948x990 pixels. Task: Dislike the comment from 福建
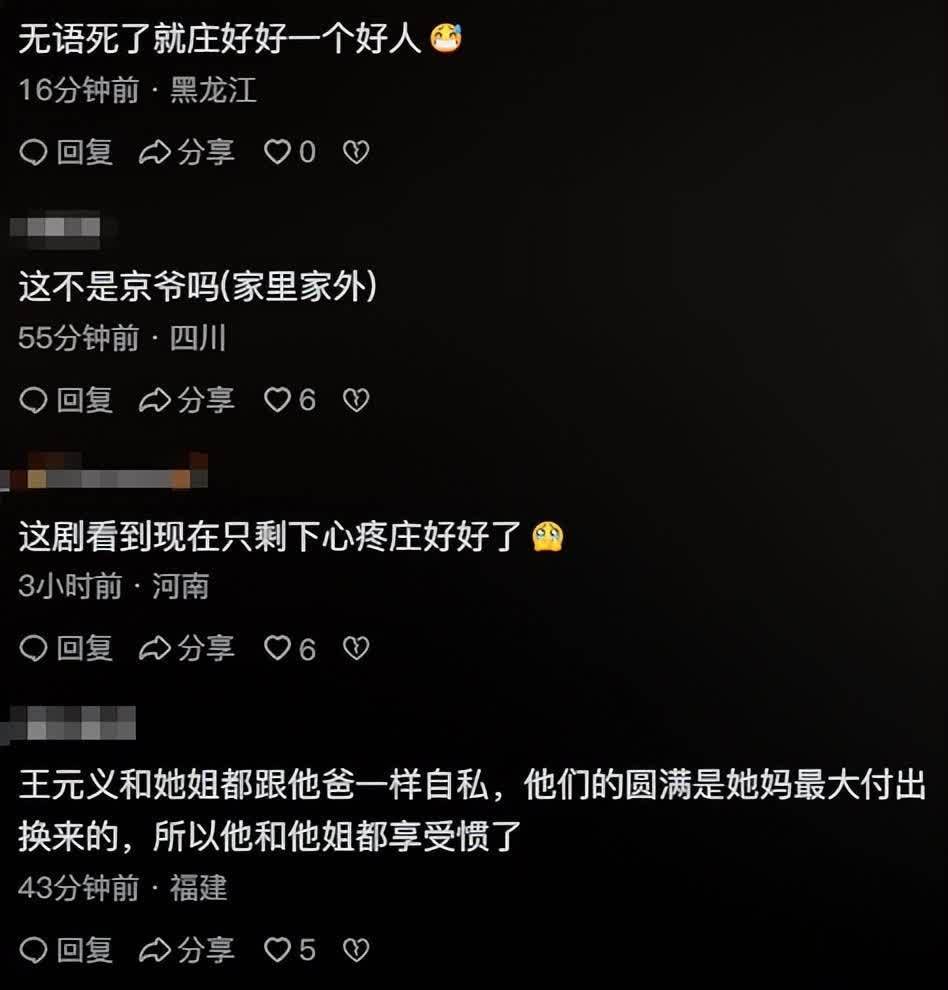[356, 949]
